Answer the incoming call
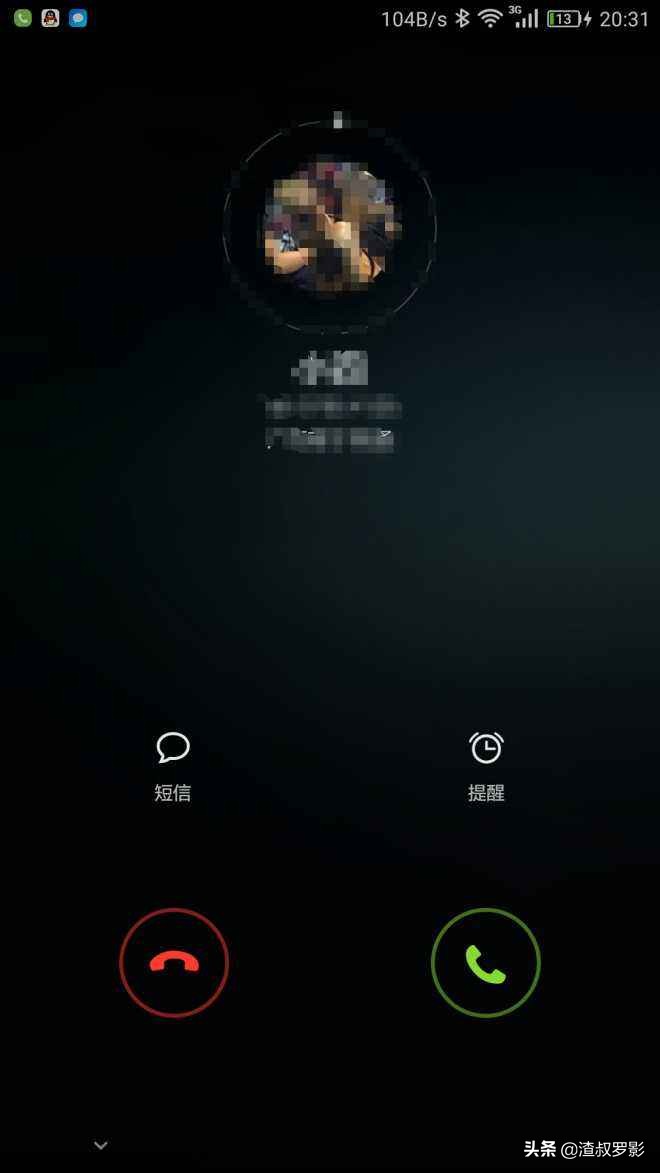Viewport: 660px width, 1173px height. coord(486,963)
